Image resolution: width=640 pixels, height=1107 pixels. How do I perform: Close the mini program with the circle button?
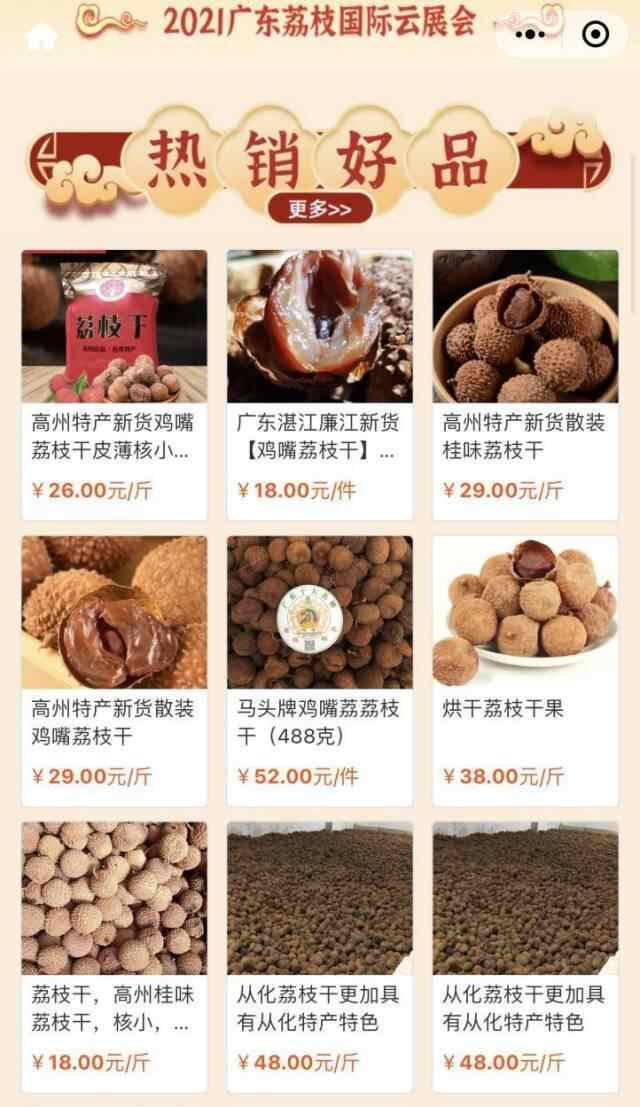(x=595, y=35)
